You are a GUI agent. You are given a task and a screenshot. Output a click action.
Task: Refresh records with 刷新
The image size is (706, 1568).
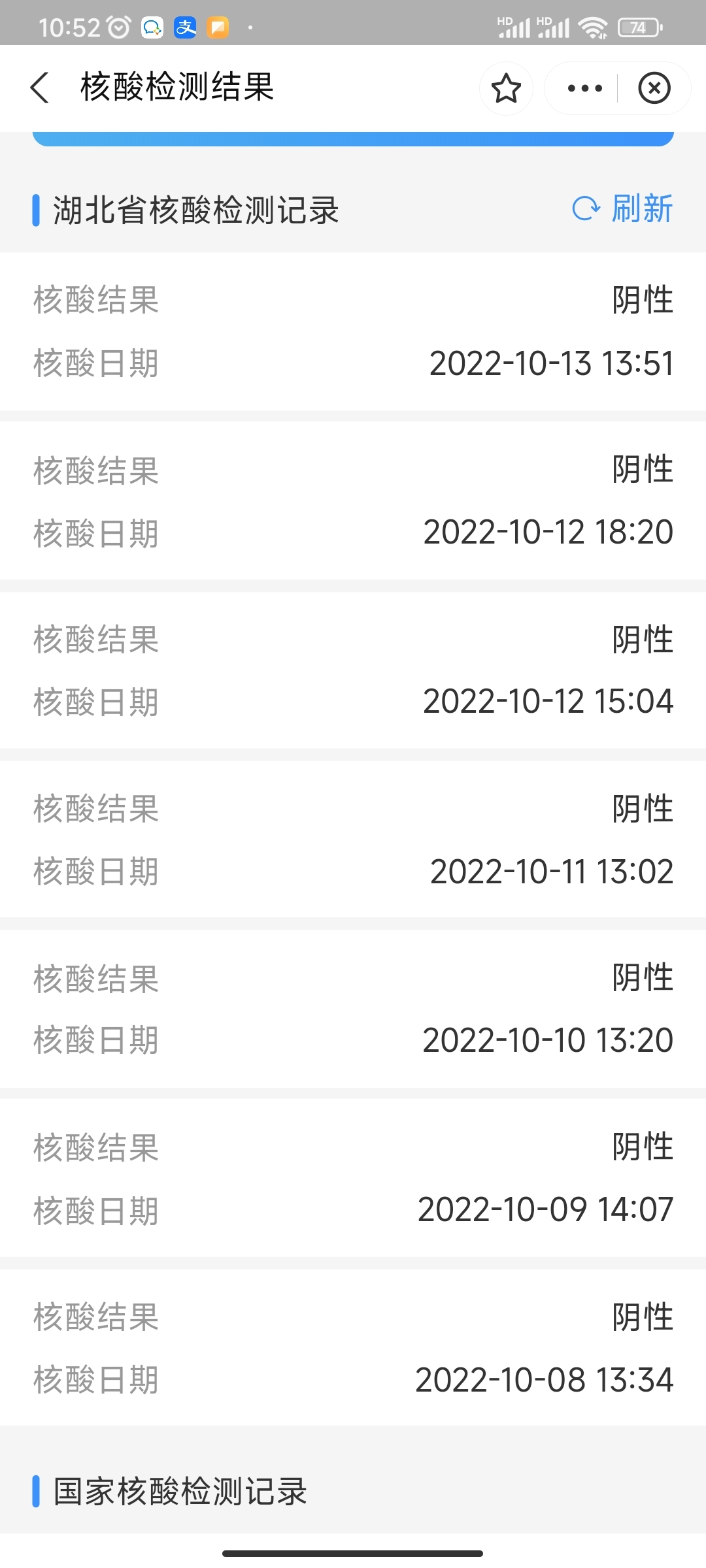pos(623,209)
